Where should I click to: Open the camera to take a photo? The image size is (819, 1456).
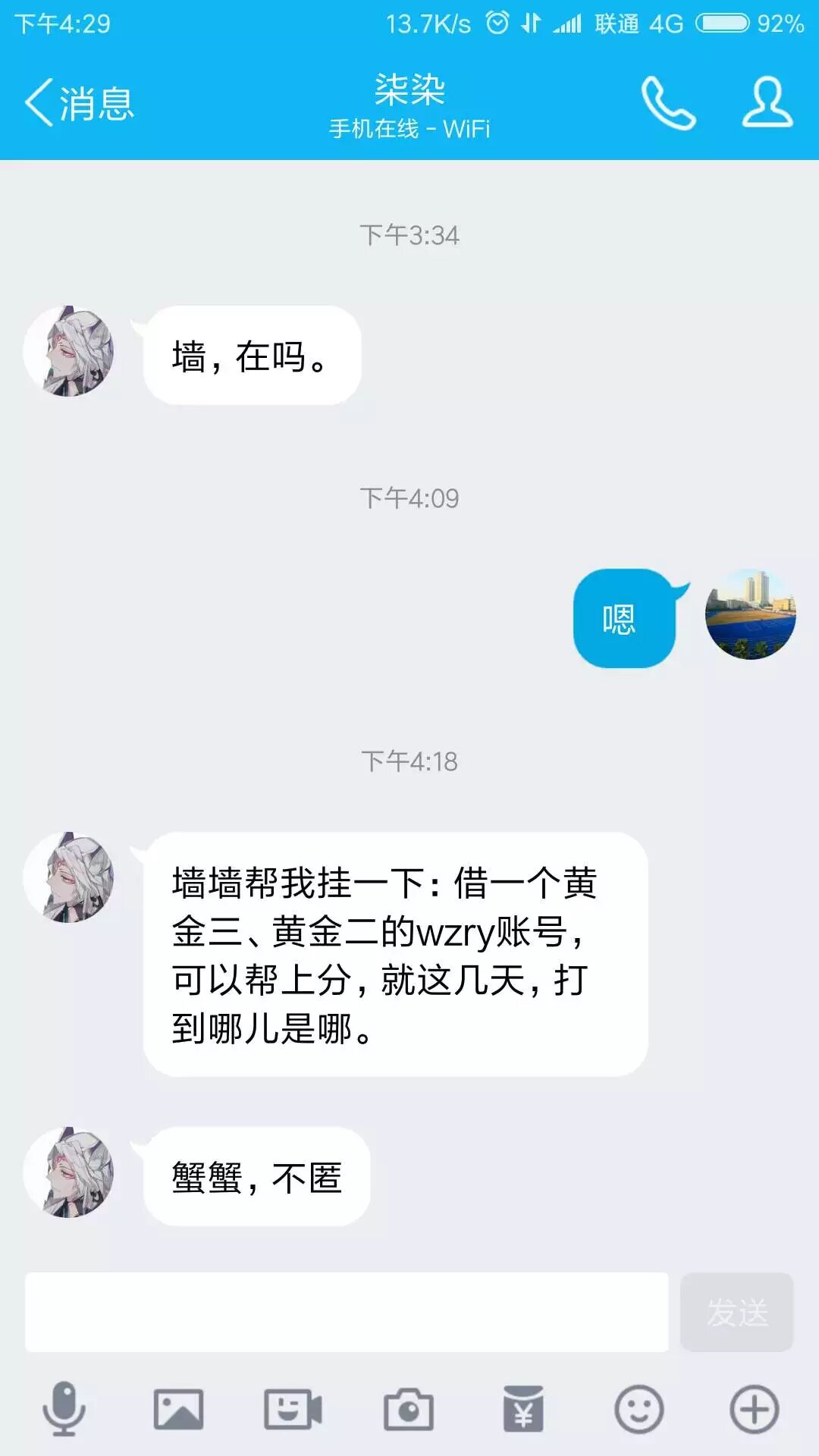tap(408, 1409)
